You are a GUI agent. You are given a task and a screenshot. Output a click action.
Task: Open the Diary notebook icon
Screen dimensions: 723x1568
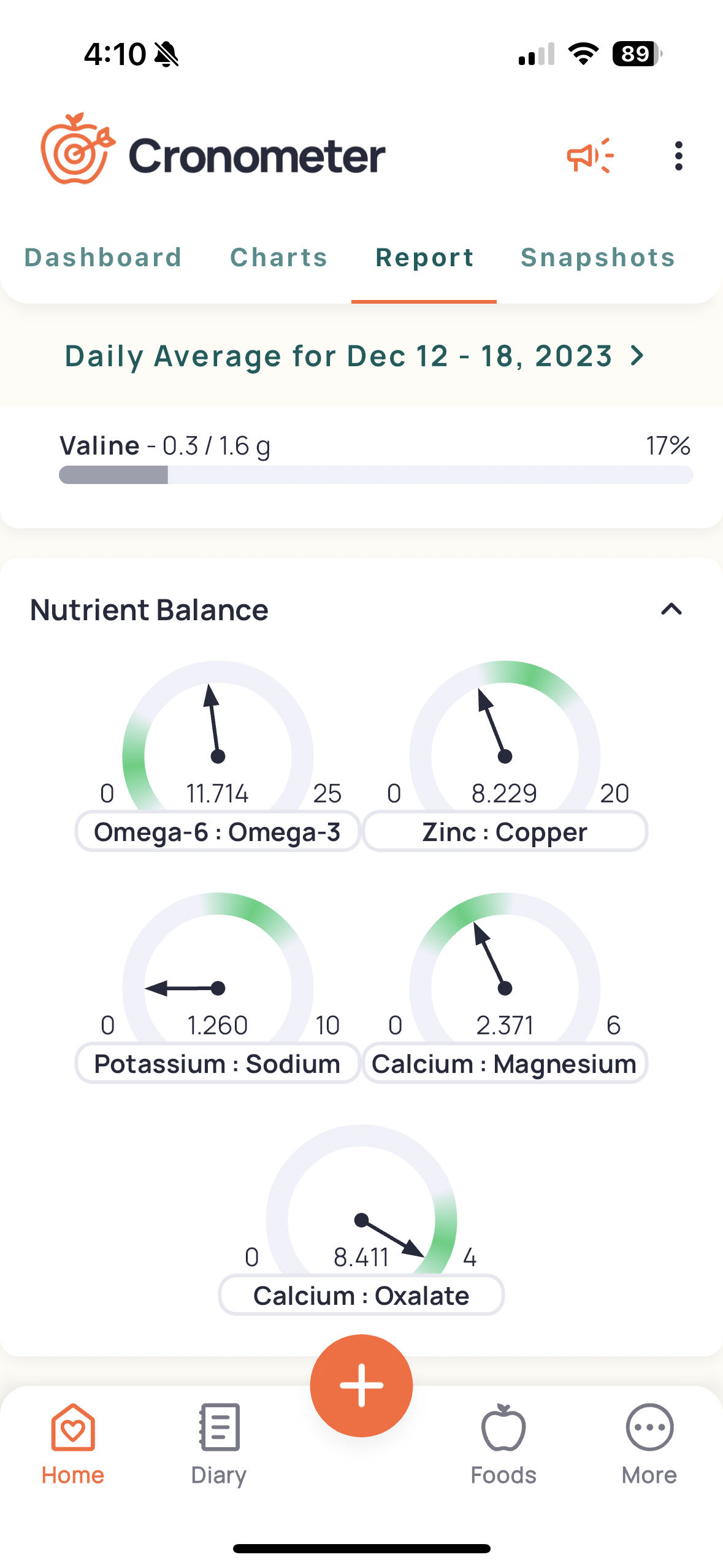coord(218,1428)
